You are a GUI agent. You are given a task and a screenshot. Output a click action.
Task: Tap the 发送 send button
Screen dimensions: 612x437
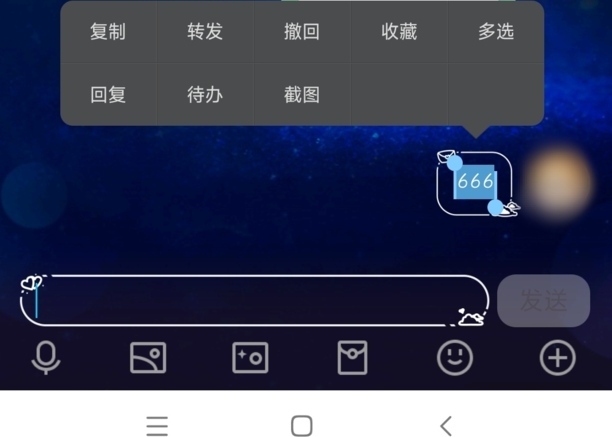543,300
